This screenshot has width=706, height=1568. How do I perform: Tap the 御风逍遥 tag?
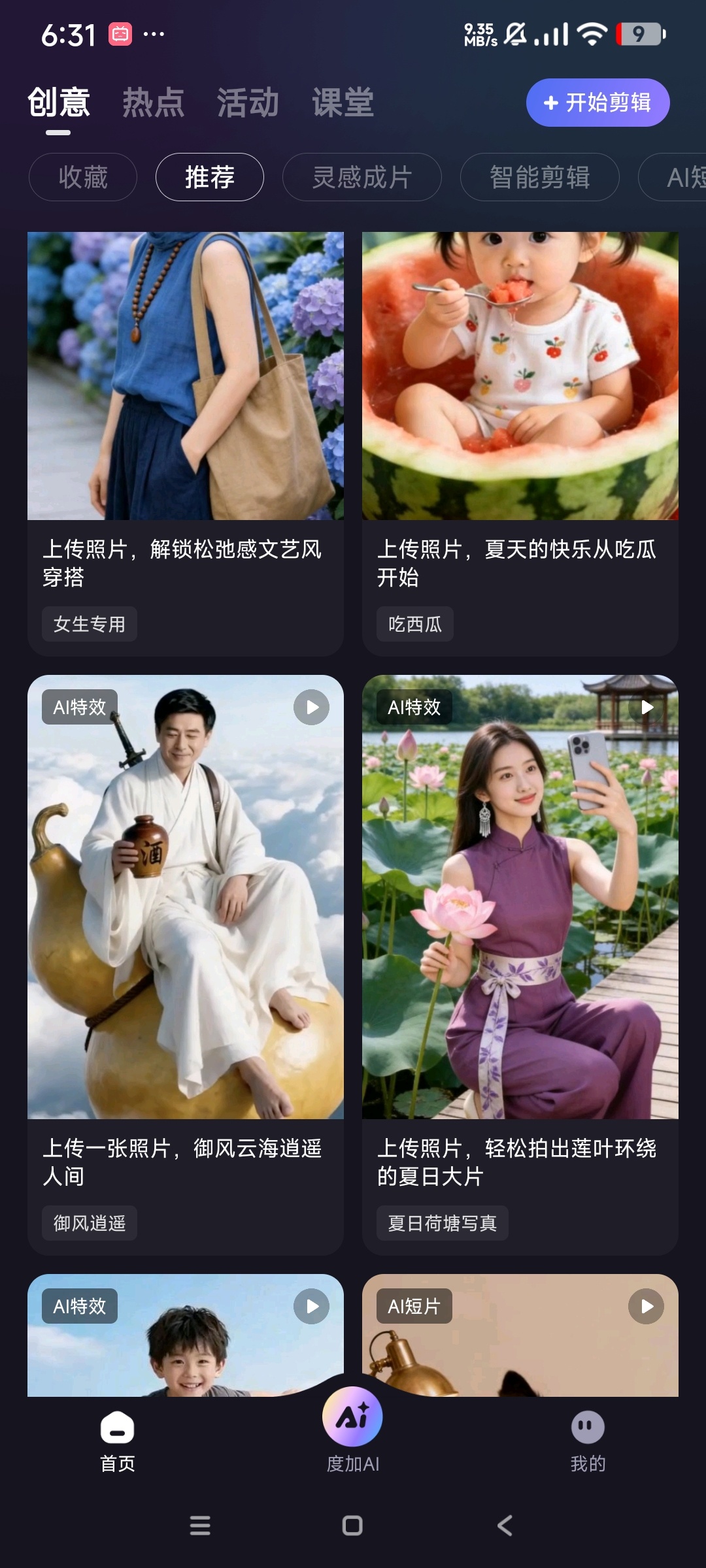[90, 1223]
